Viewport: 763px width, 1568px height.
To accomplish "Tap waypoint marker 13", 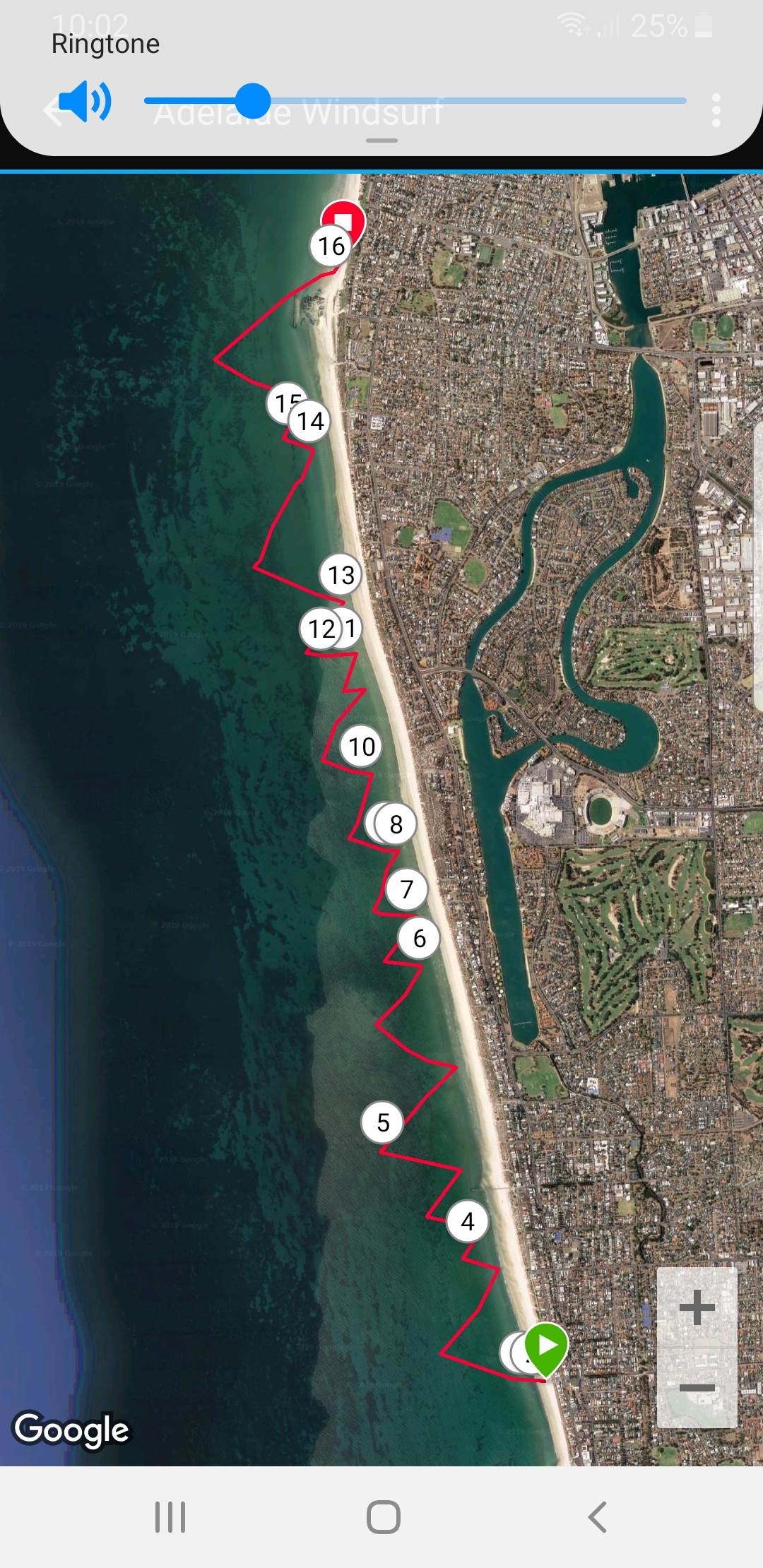I will (x=341, y=575).
